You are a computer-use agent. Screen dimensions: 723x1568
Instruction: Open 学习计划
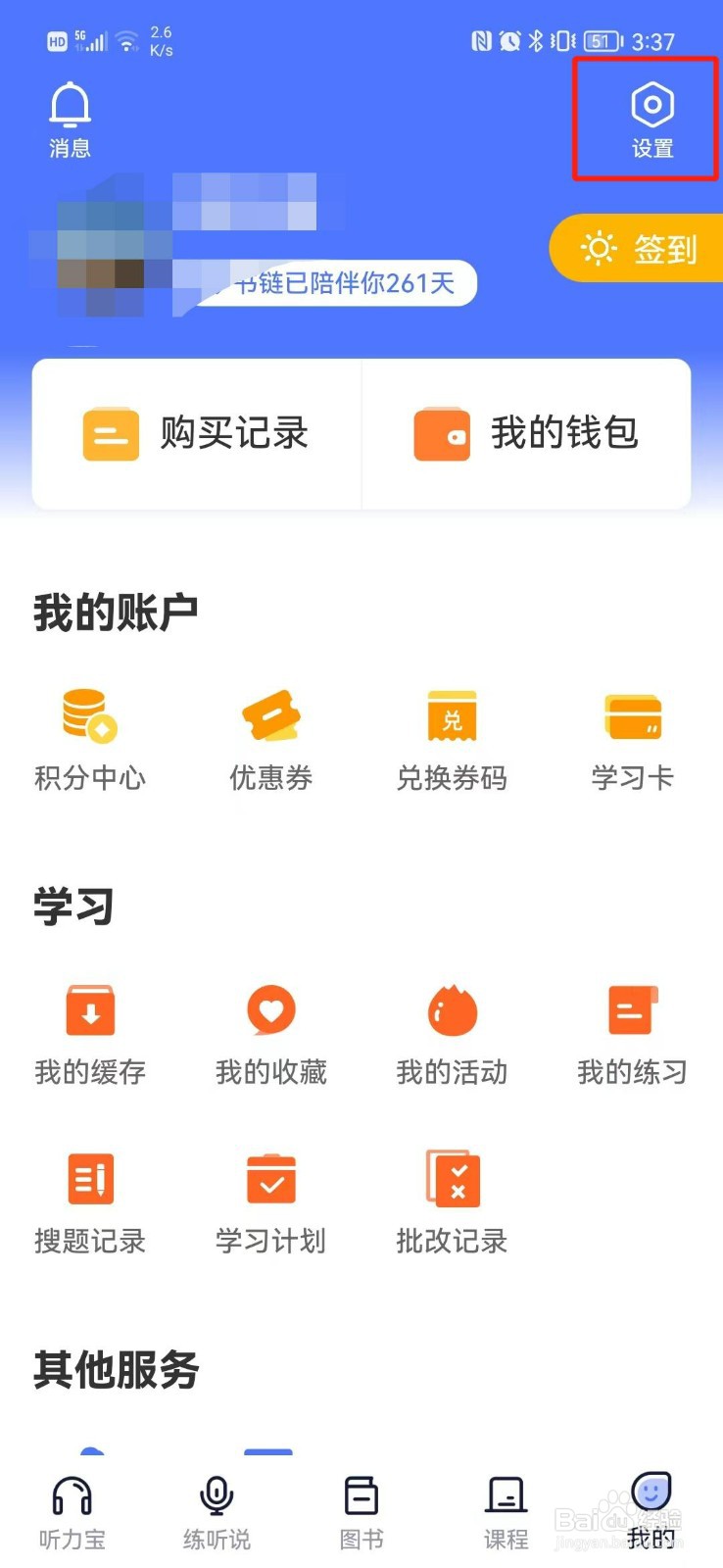[x=270, y=1203]
